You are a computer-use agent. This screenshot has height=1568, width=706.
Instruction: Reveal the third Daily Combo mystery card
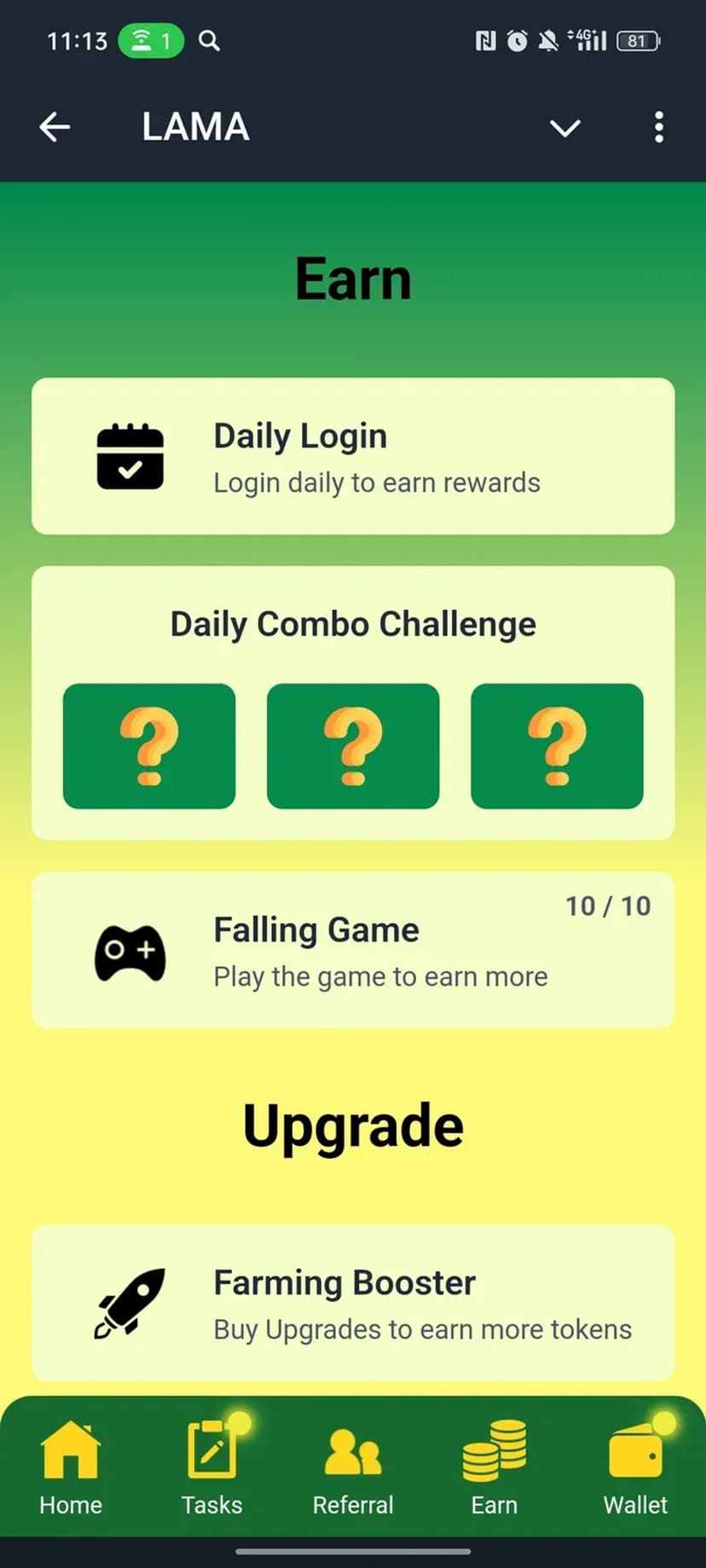(557, 746)
